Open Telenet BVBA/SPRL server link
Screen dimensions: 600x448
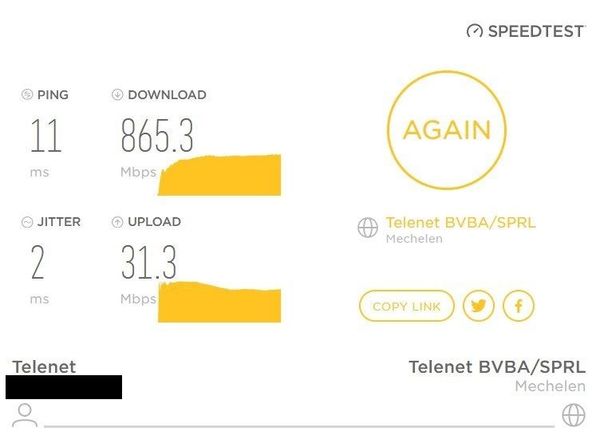[460, 223]
